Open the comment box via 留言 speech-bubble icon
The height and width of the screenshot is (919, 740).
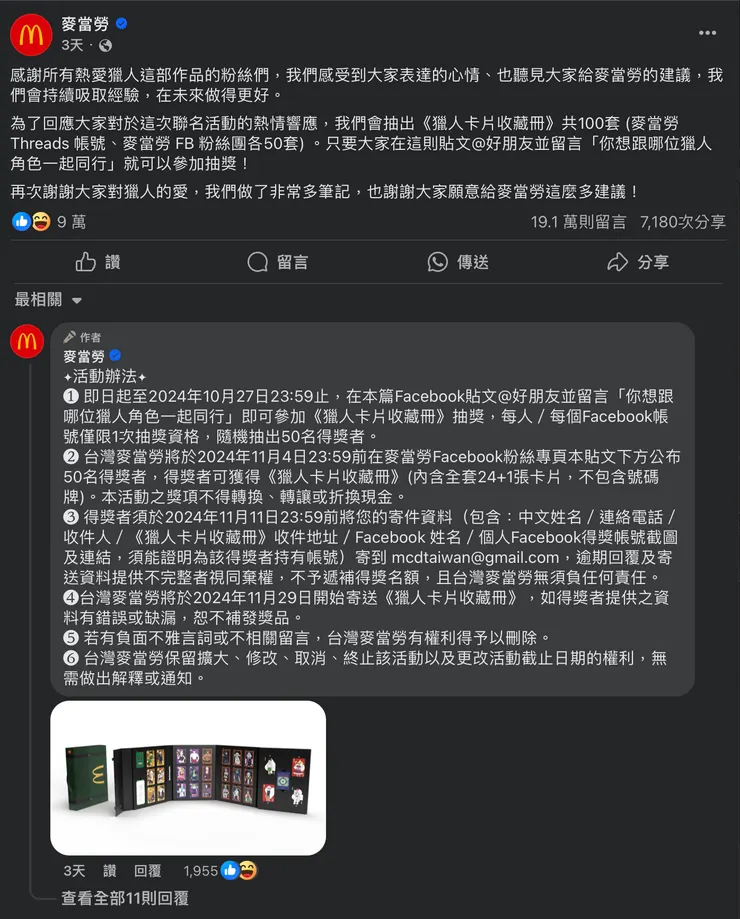point(258,260)
